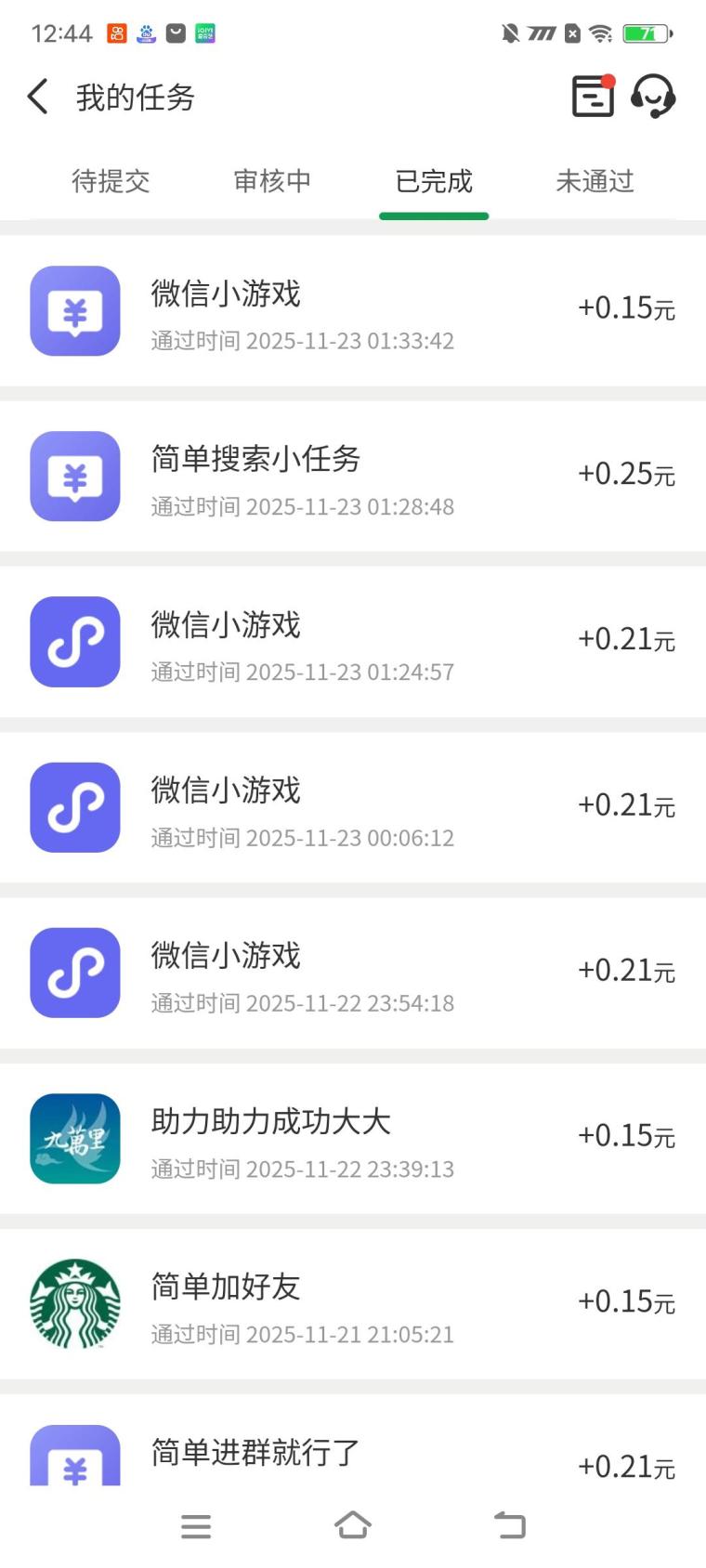The image size is (706, 1568).
Task: Open the 简单搜索小任务 task
Action: [x=353, y=477]
